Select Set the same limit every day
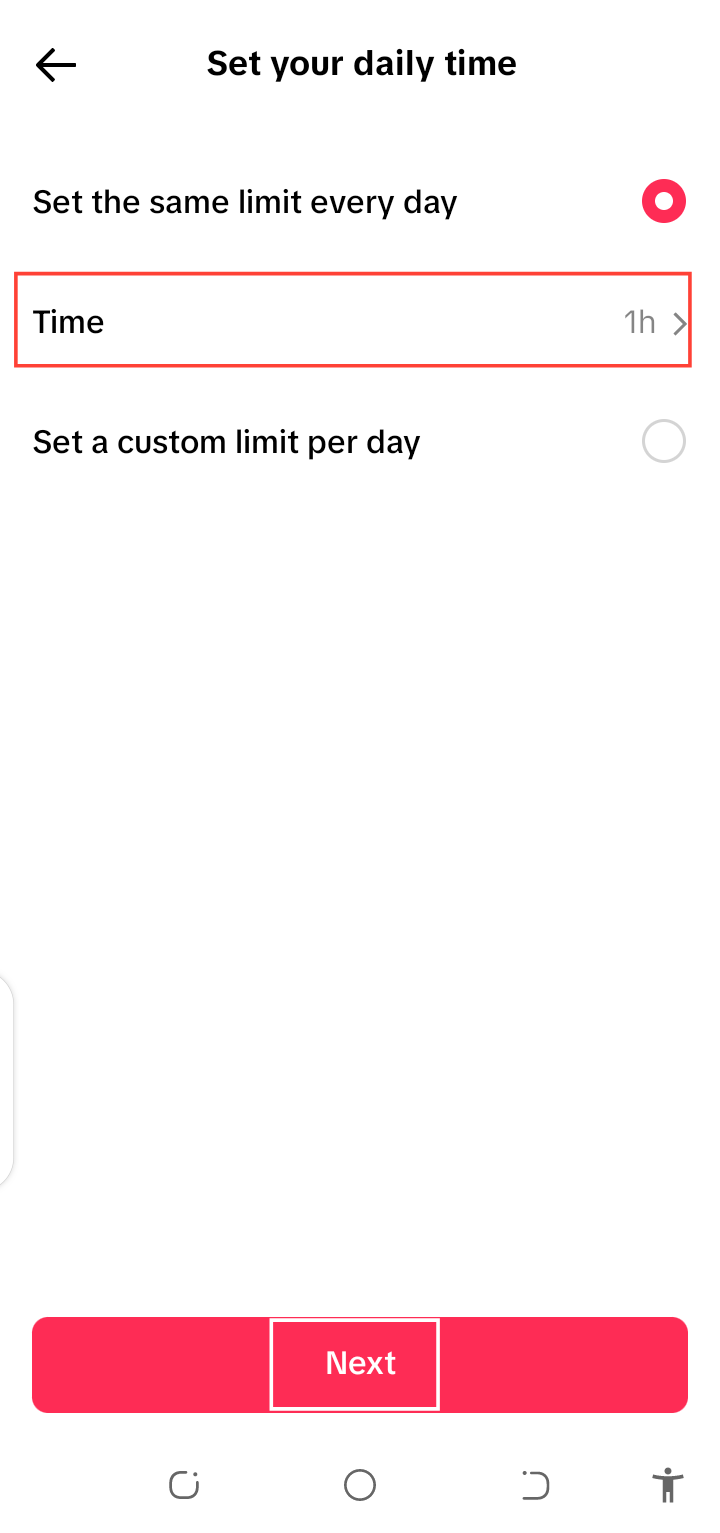Image resolution: width=720 pixels, height=1533 pixels. [663, 202]
